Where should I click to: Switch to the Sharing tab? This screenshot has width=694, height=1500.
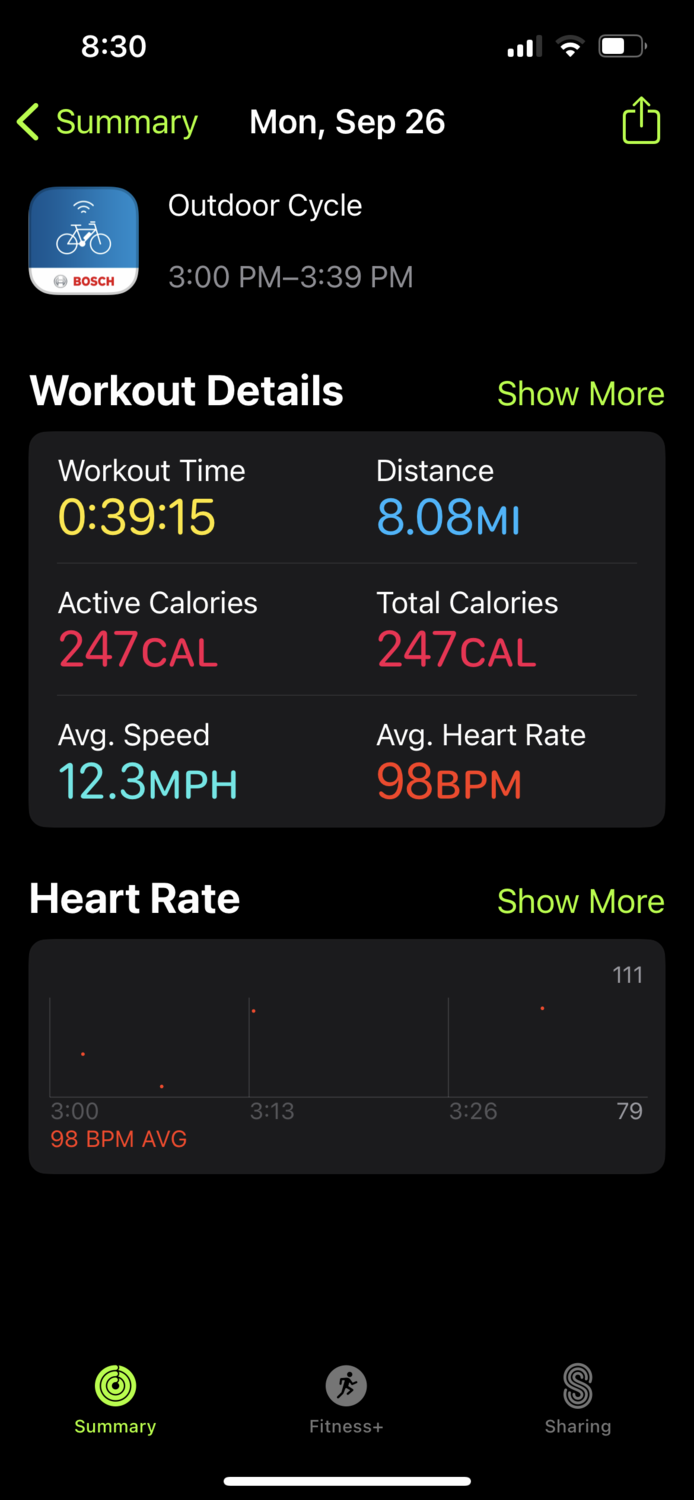[x=577, y=1398]
